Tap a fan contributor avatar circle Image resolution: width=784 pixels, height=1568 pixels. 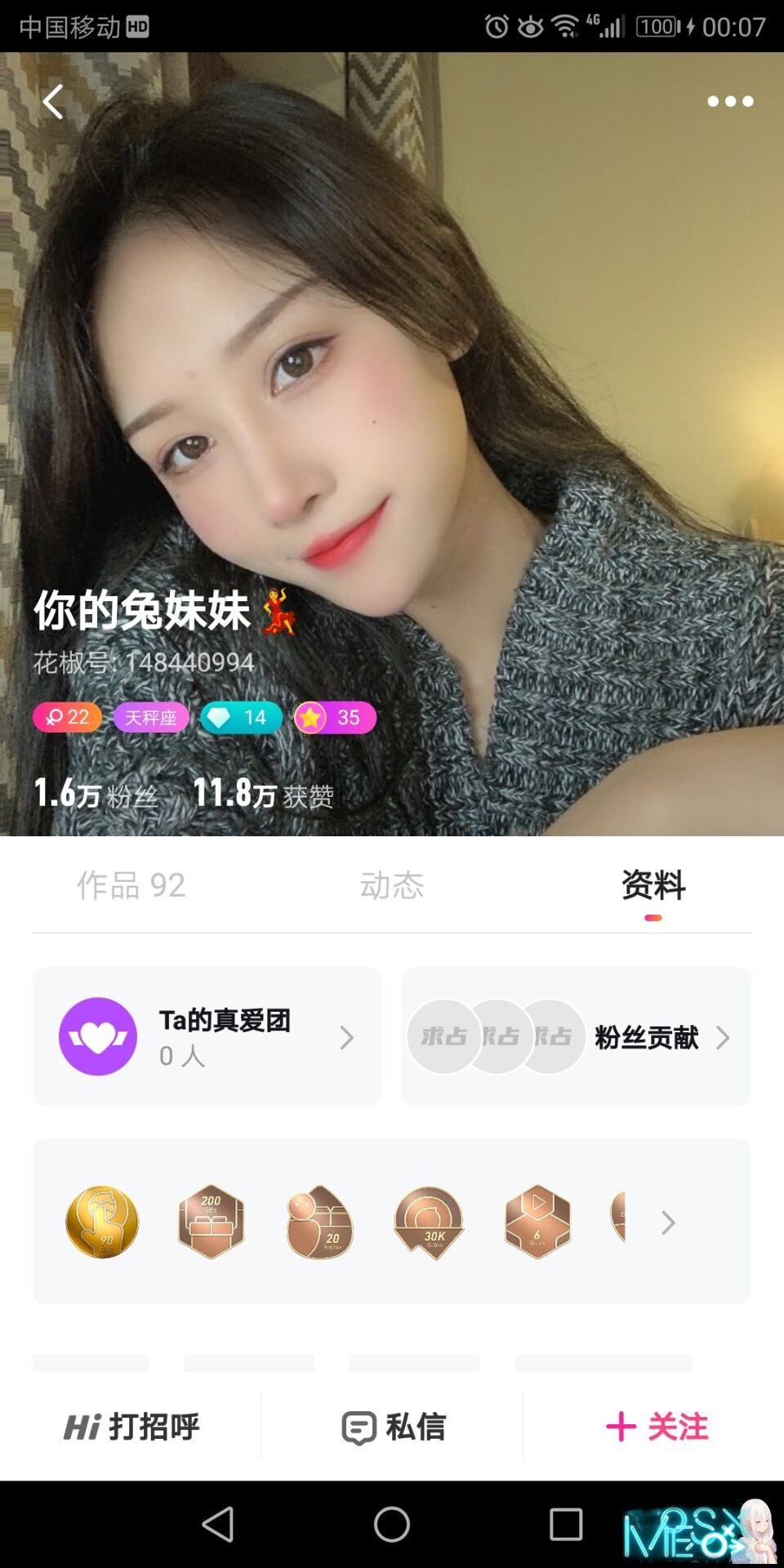tap(444, 1037)
